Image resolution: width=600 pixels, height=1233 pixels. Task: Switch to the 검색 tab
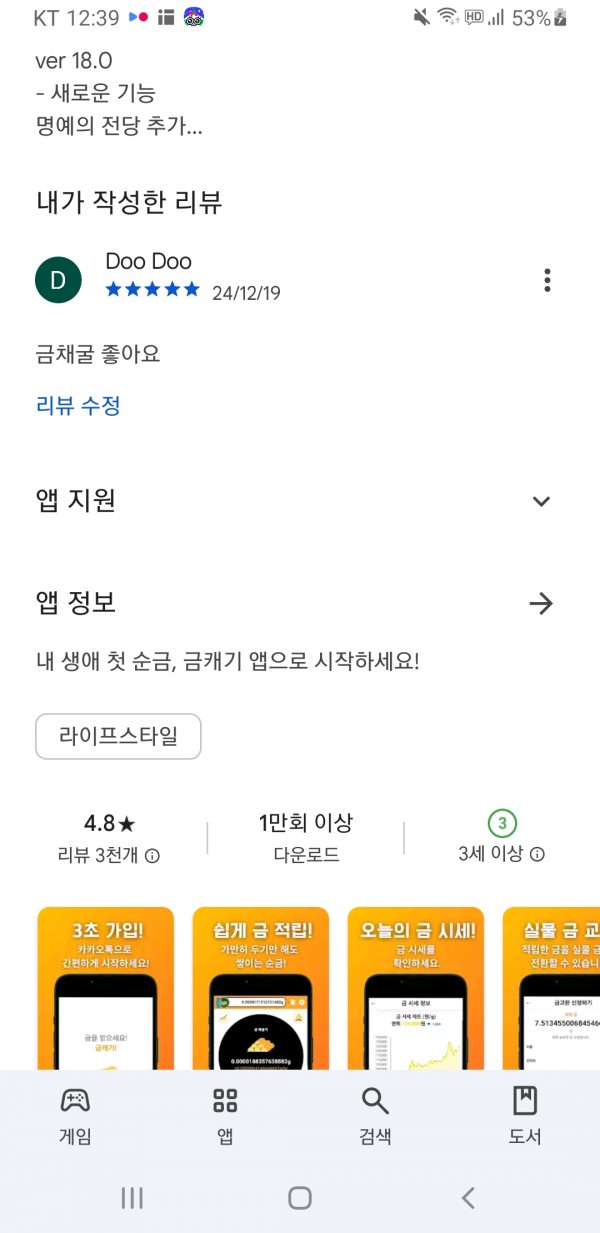(375, 1117)
